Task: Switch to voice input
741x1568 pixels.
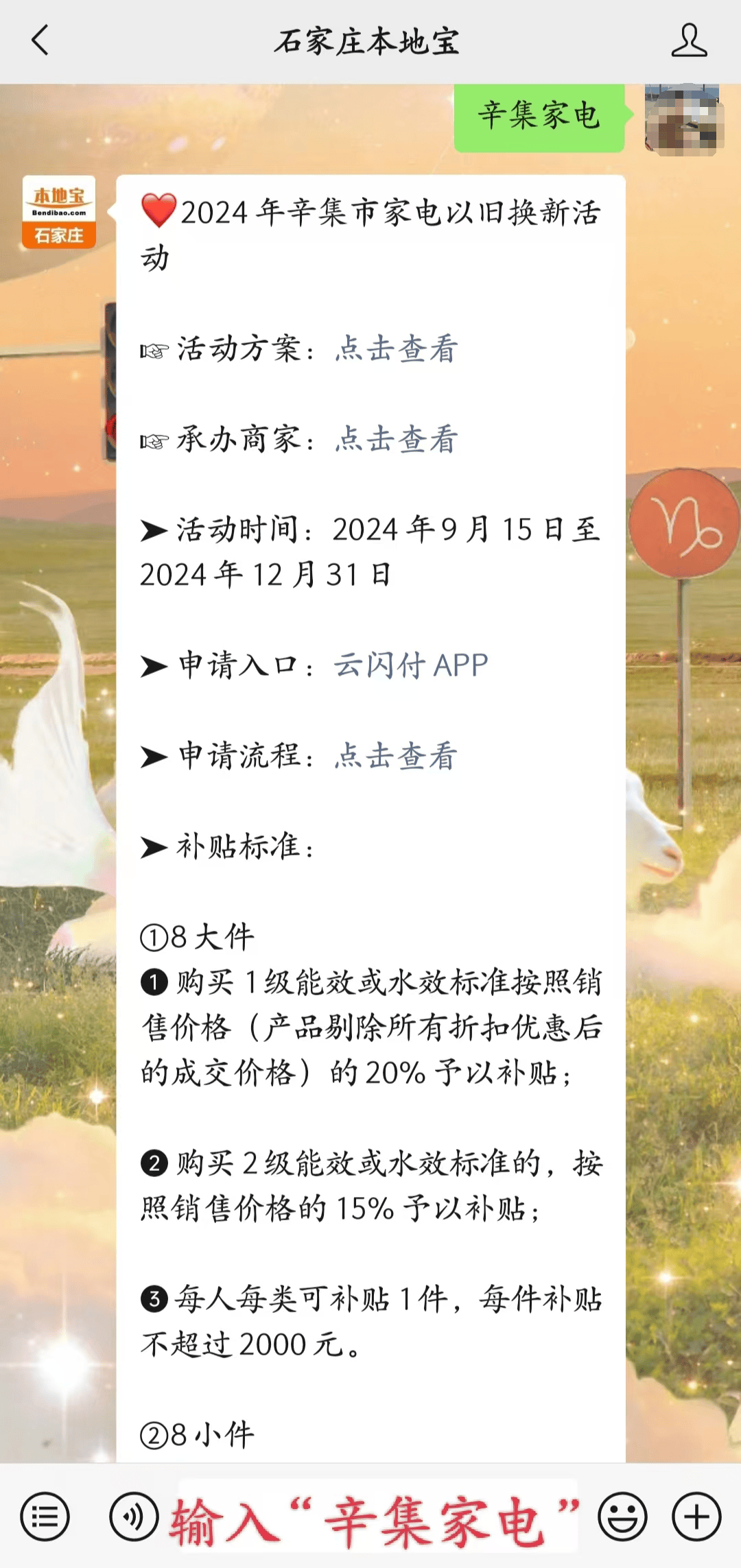Action: 134,1517
